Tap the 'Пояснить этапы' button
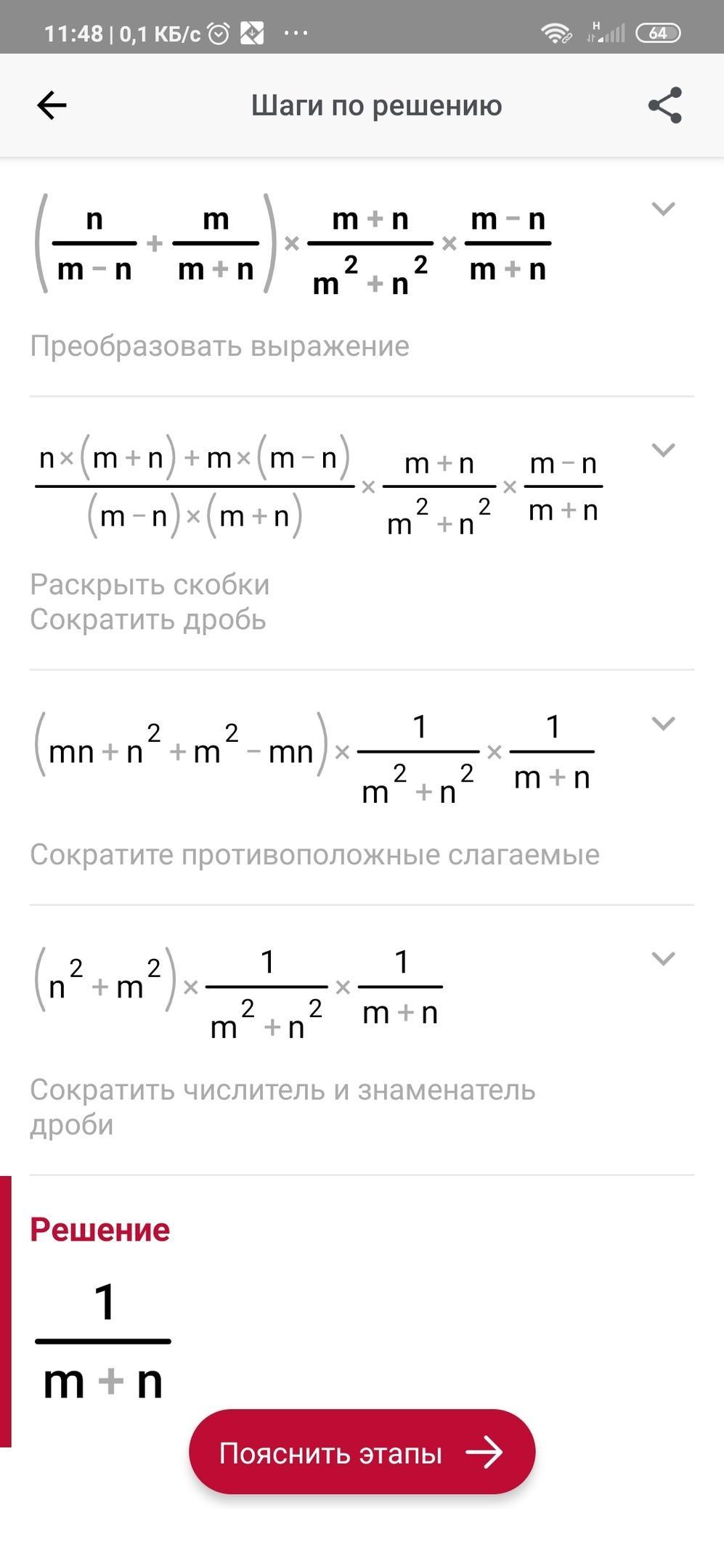 point(362,1453)
